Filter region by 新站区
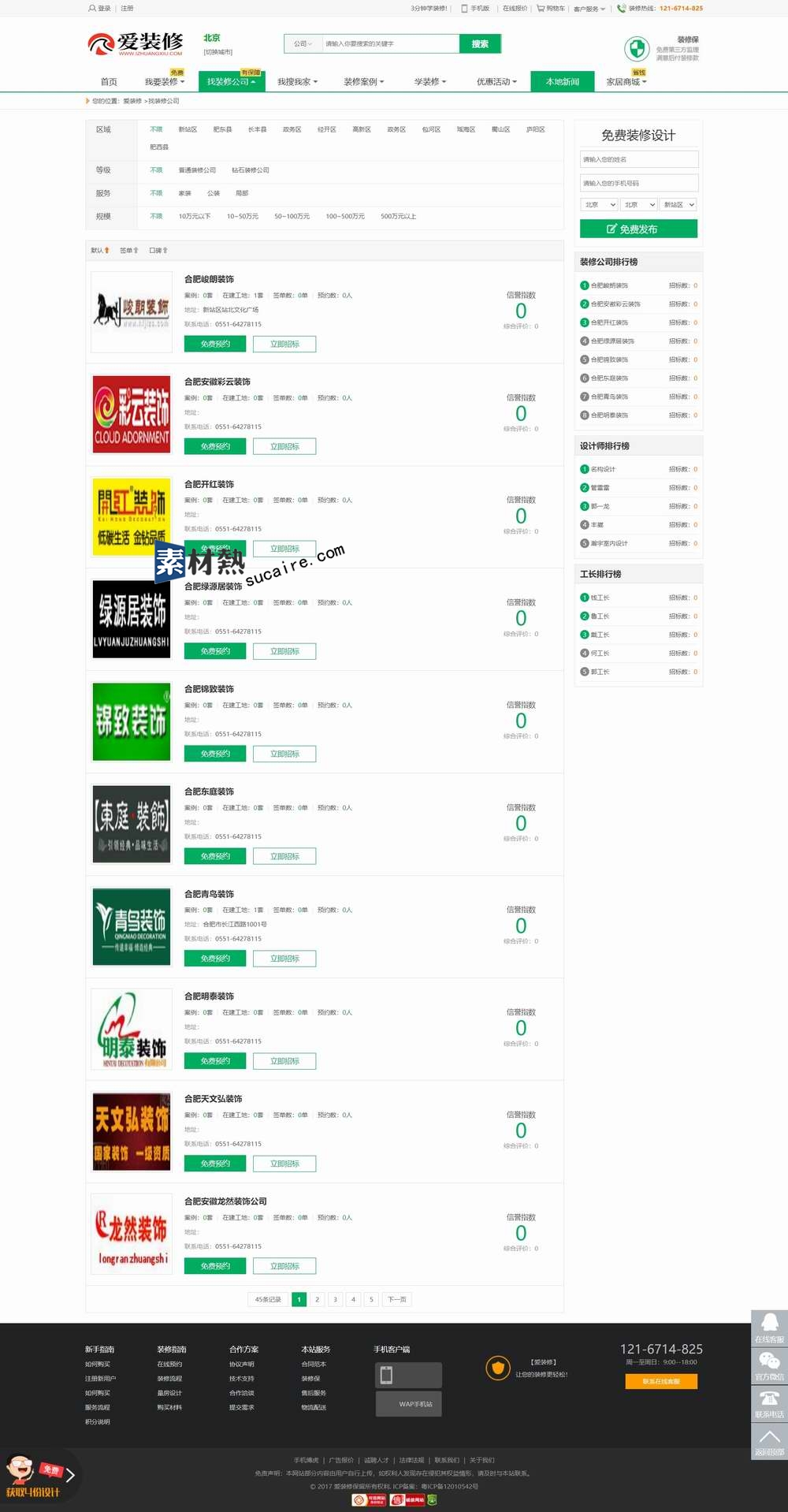The height and width of the screenshot is (1512, 788). click(x=188, y=129)
